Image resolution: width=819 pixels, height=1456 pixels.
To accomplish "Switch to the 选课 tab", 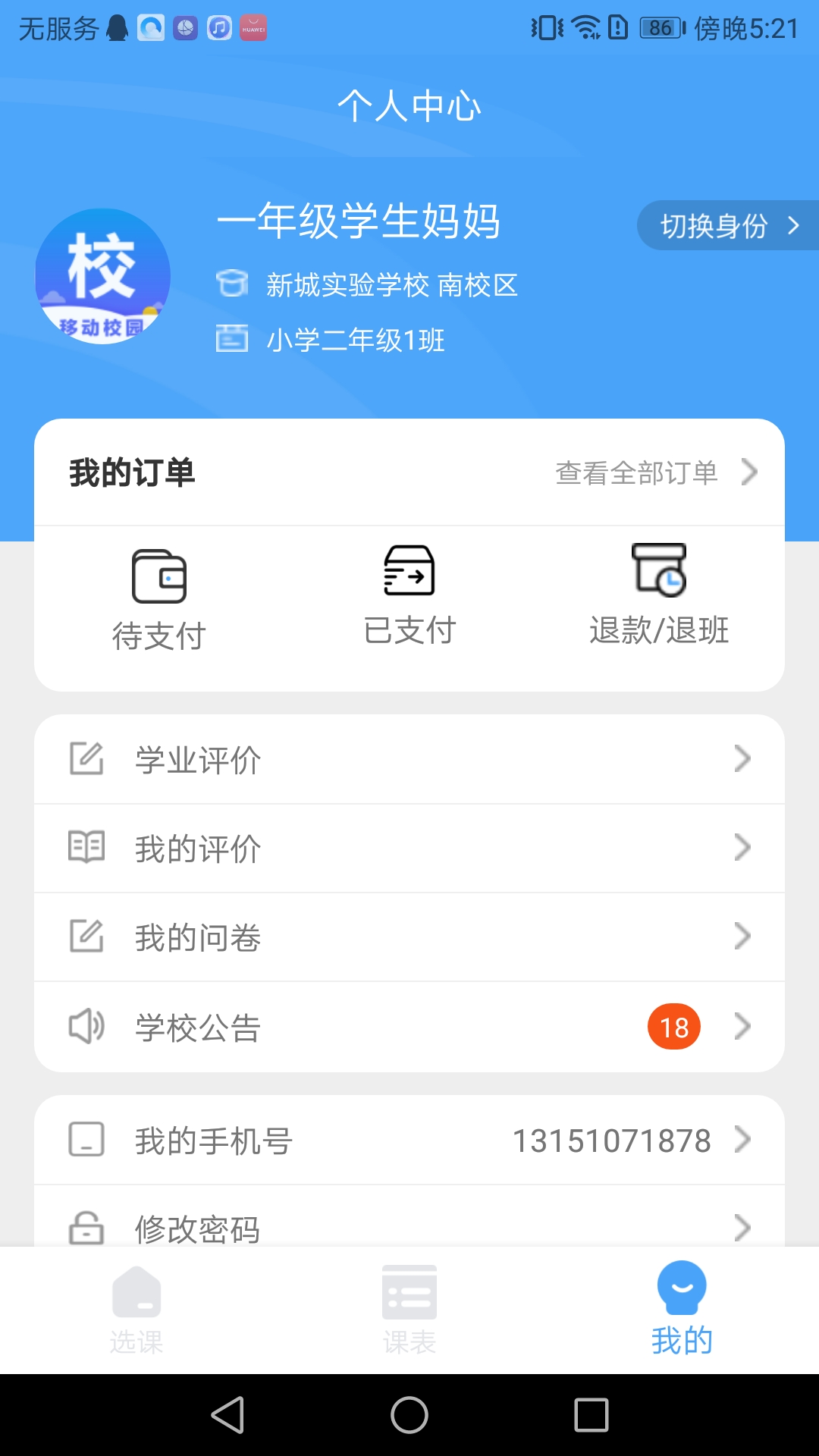I will (136, 1310).
